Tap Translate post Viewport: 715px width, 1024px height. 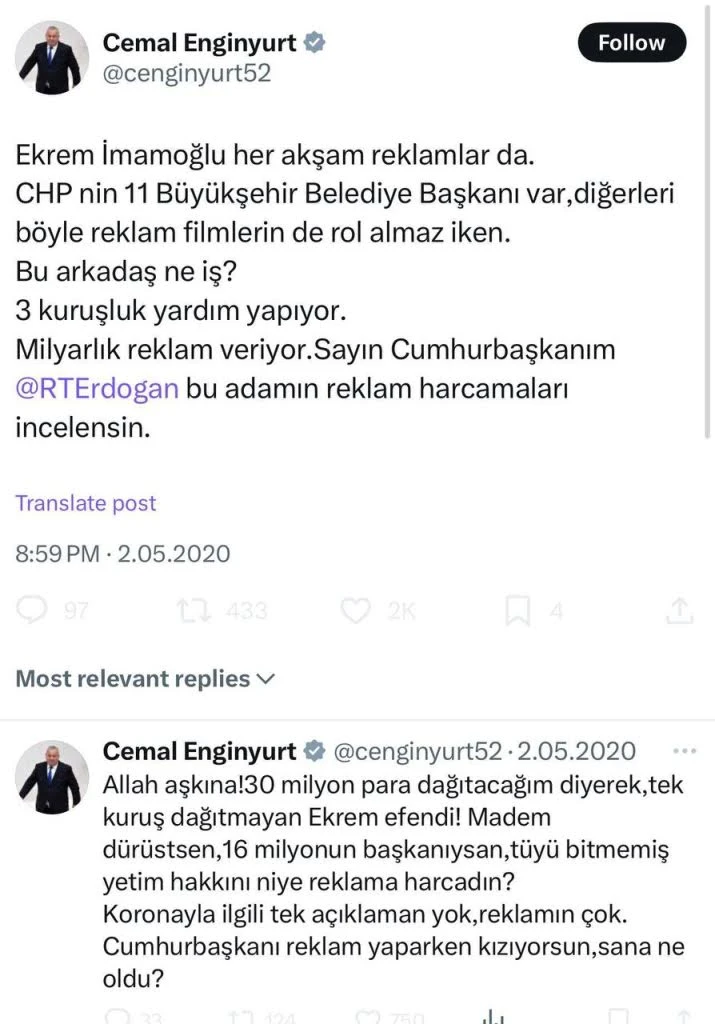(x=86, y=503)
